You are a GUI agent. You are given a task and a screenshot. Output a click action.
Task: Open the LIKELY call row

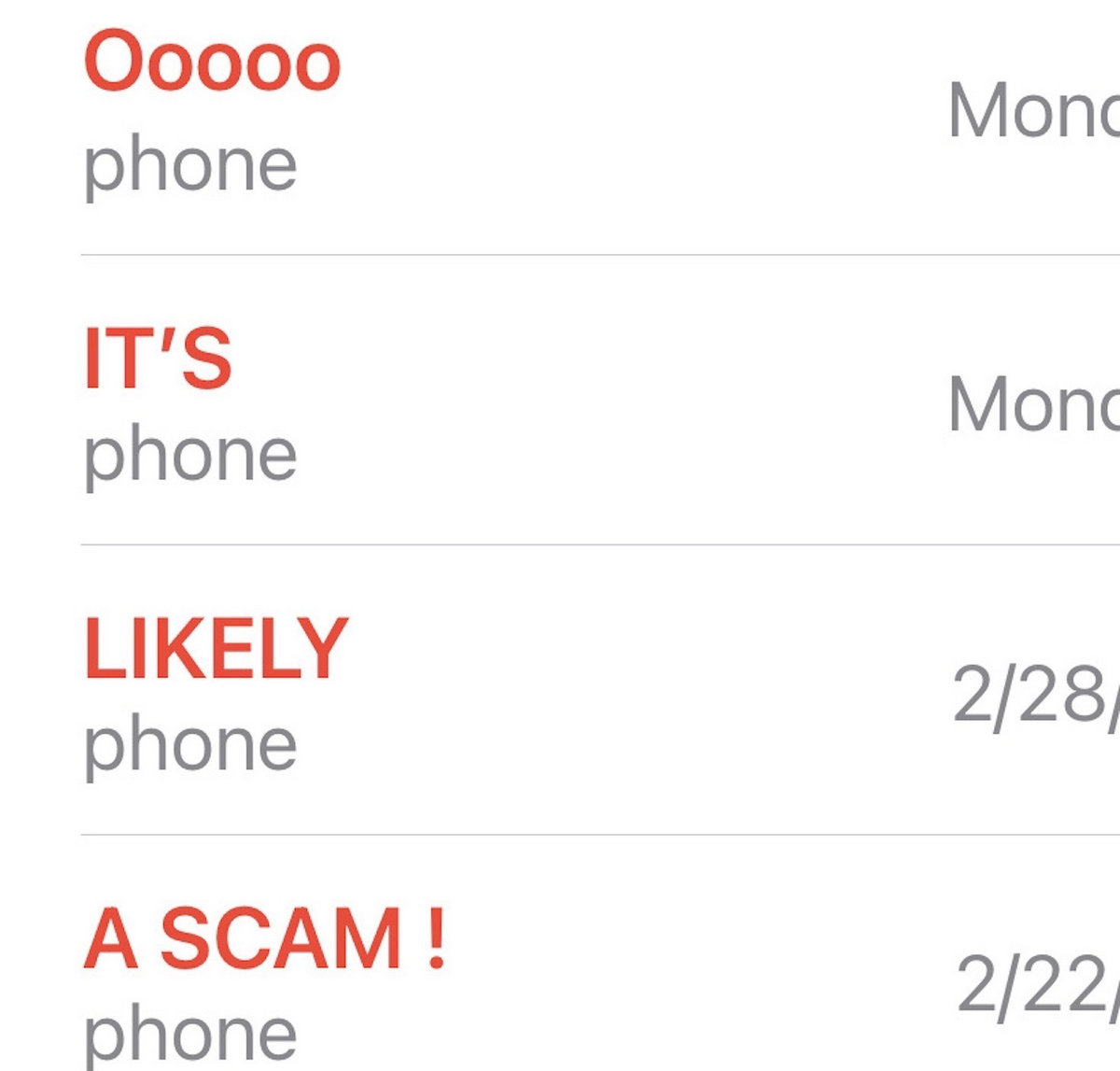(x=217, y=650)
